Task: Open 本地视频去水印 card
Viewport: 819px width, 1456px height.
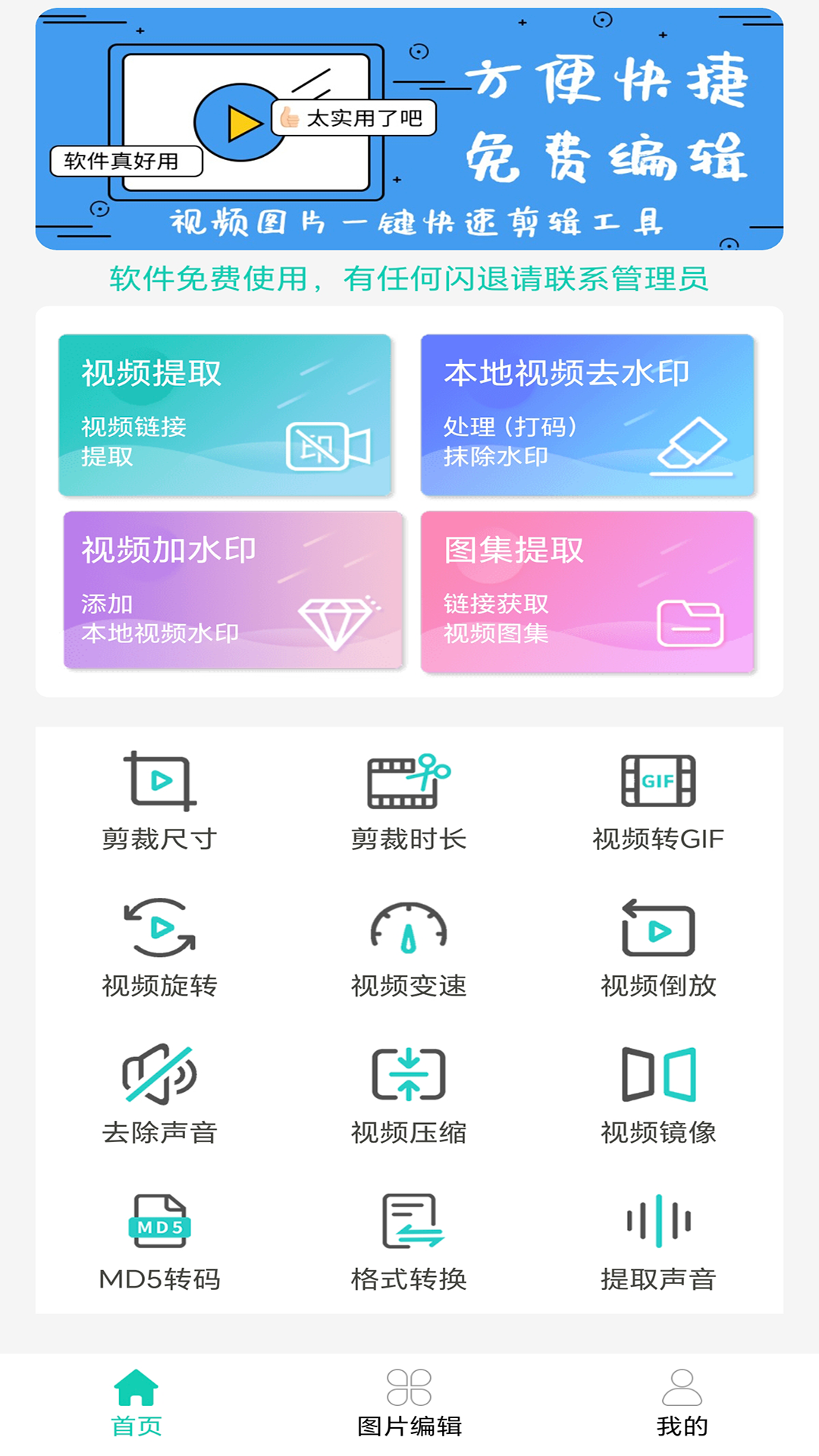Action: coord(588,415)
